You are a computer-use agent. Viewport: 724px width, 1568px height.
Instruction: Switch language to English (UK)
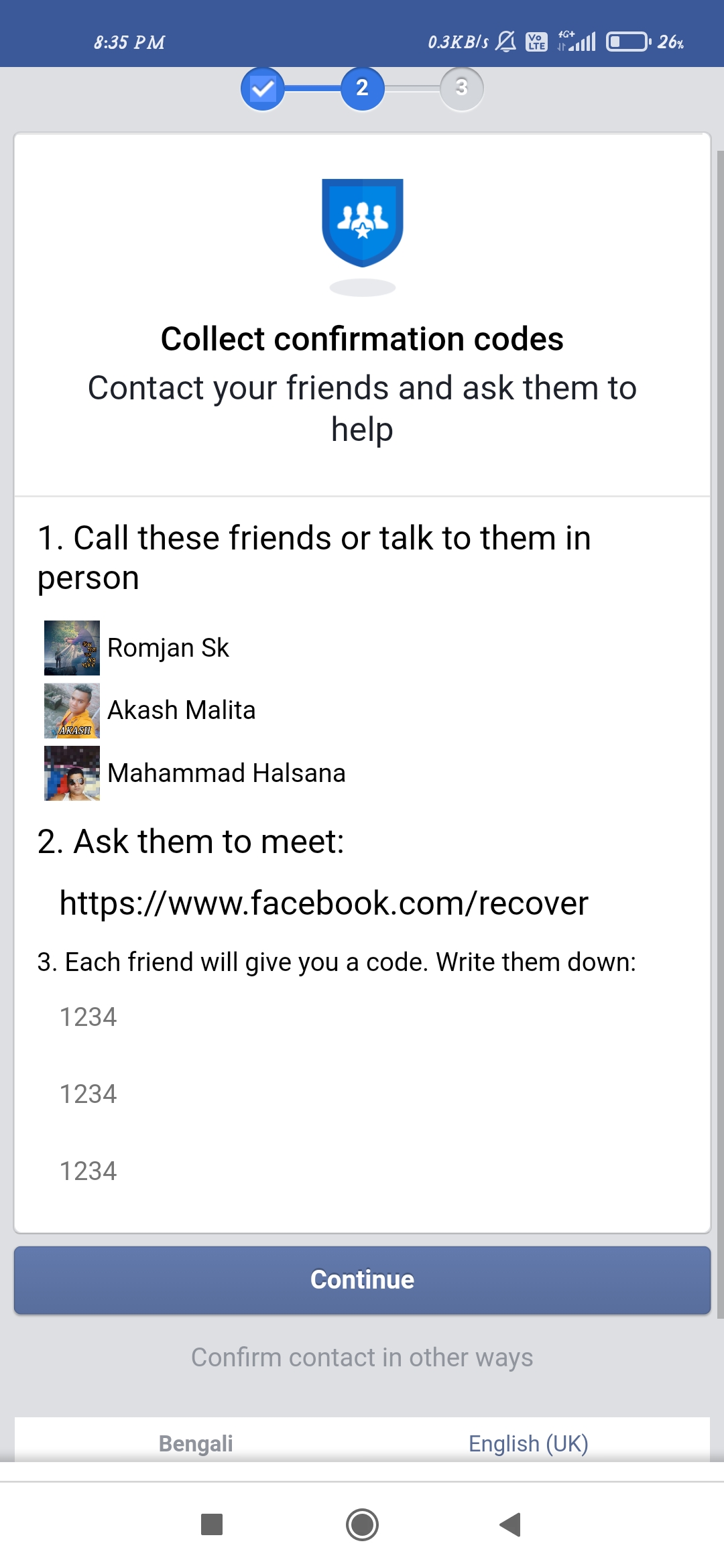click(529, 1444)
